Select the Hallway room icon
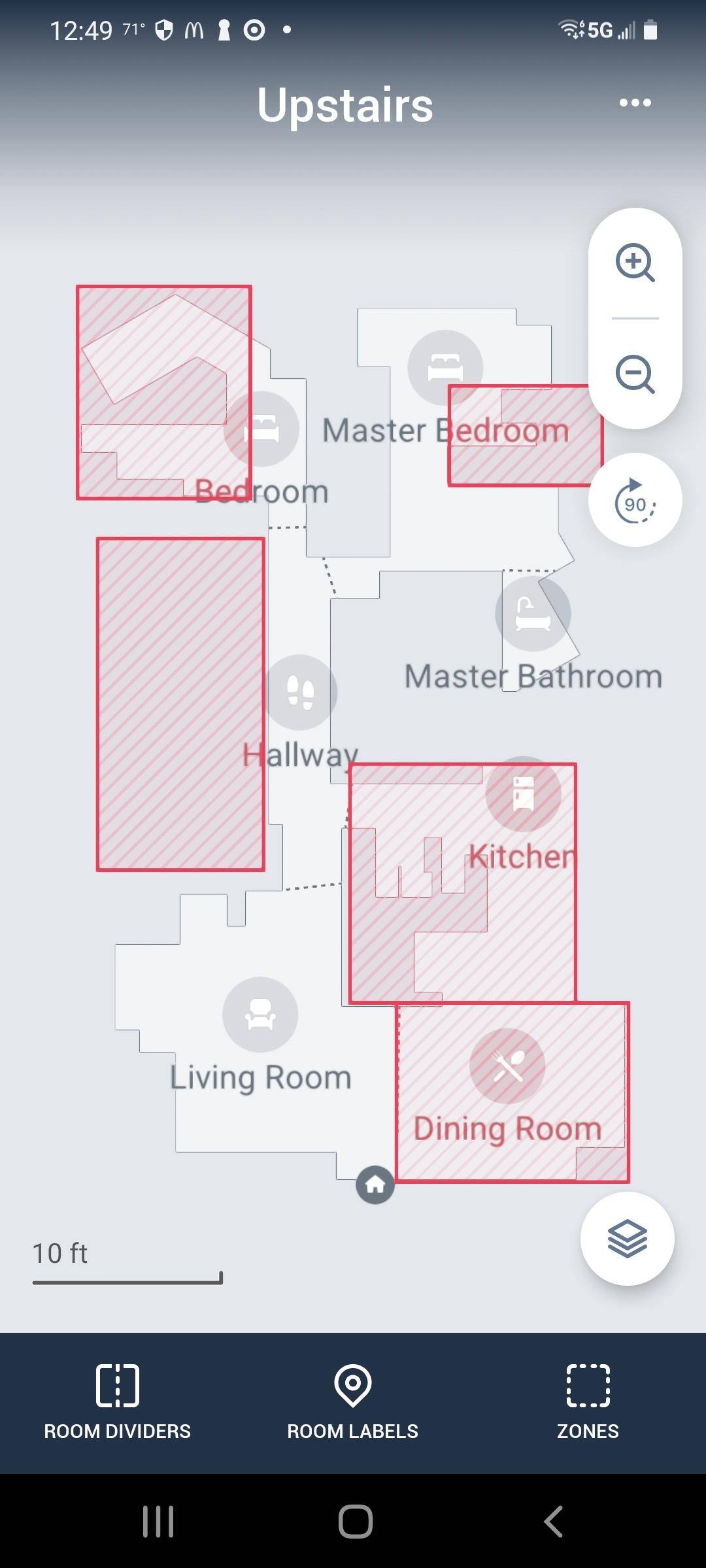The image size is (706, 1568). pos(300,692)
